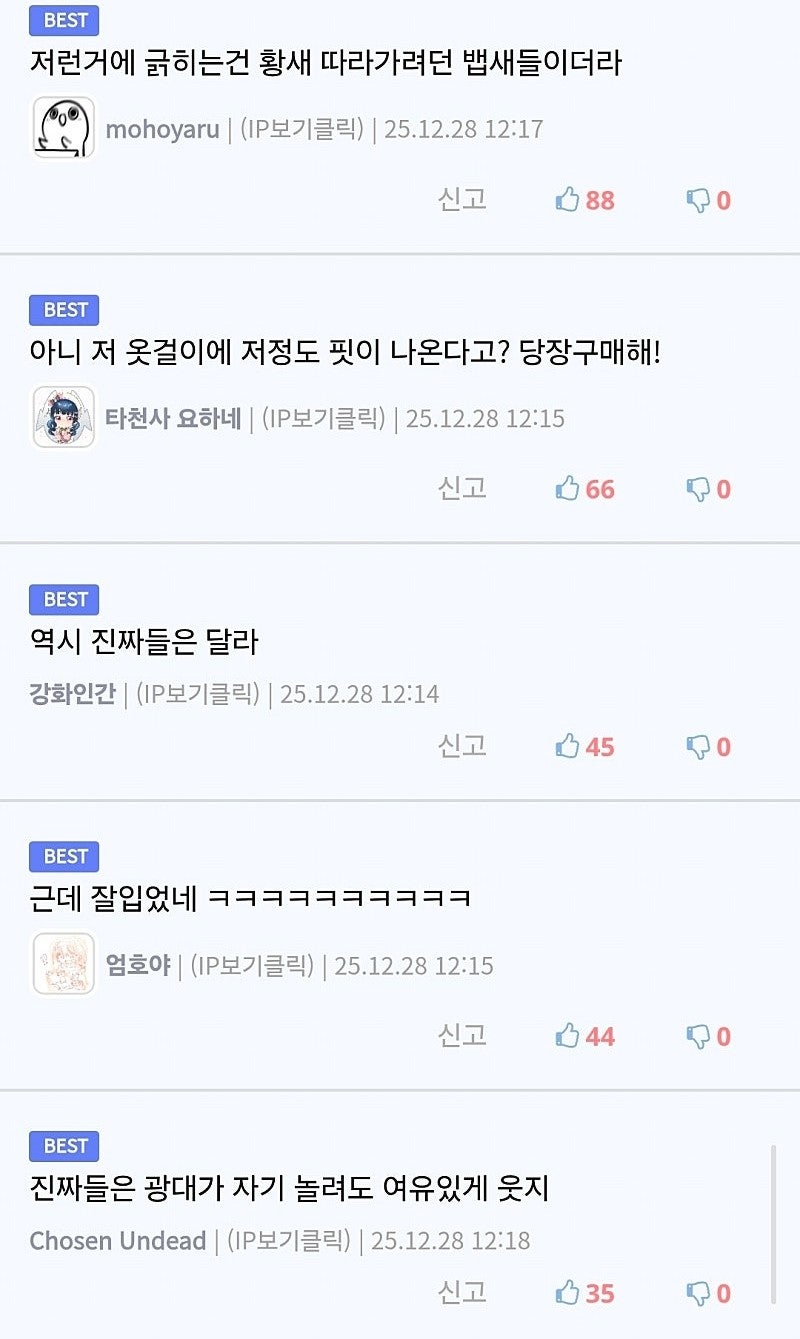
Task: Open 타천사 요하네's profile name
Action: click(x=173, y=418)
